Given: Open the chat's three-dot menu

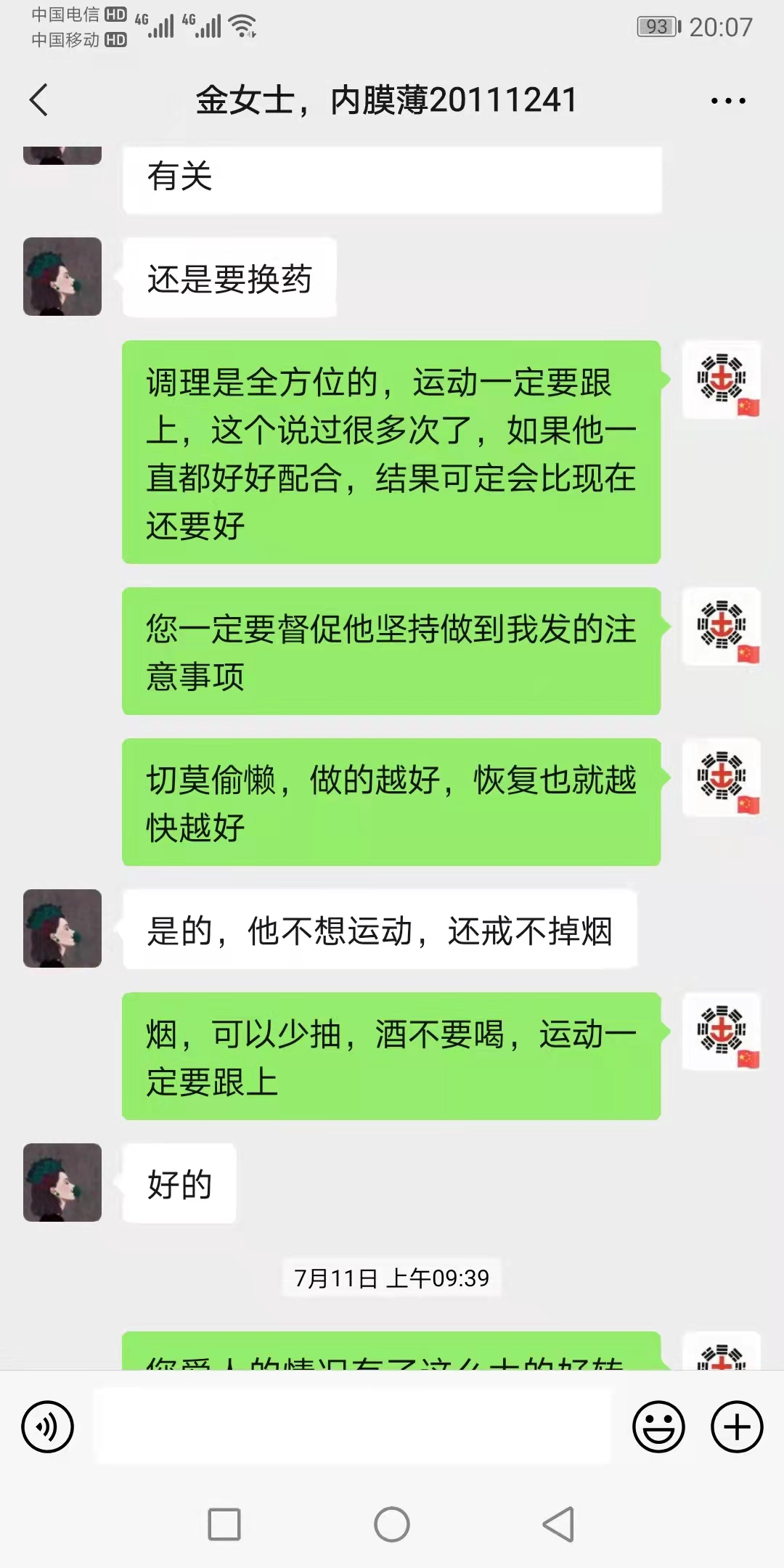Looking at the screenshot, I should tap(728, 101).
